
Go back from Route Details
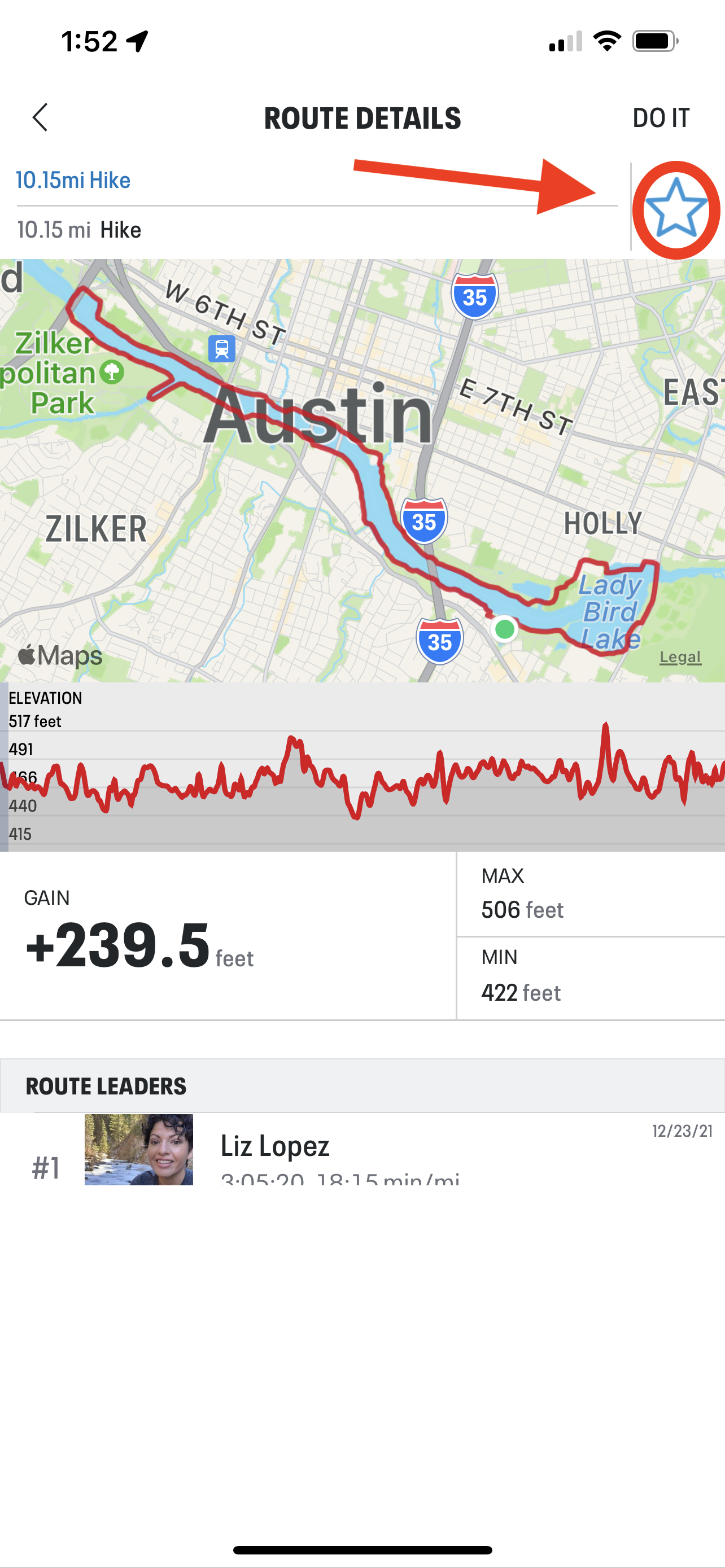point(40,117)
